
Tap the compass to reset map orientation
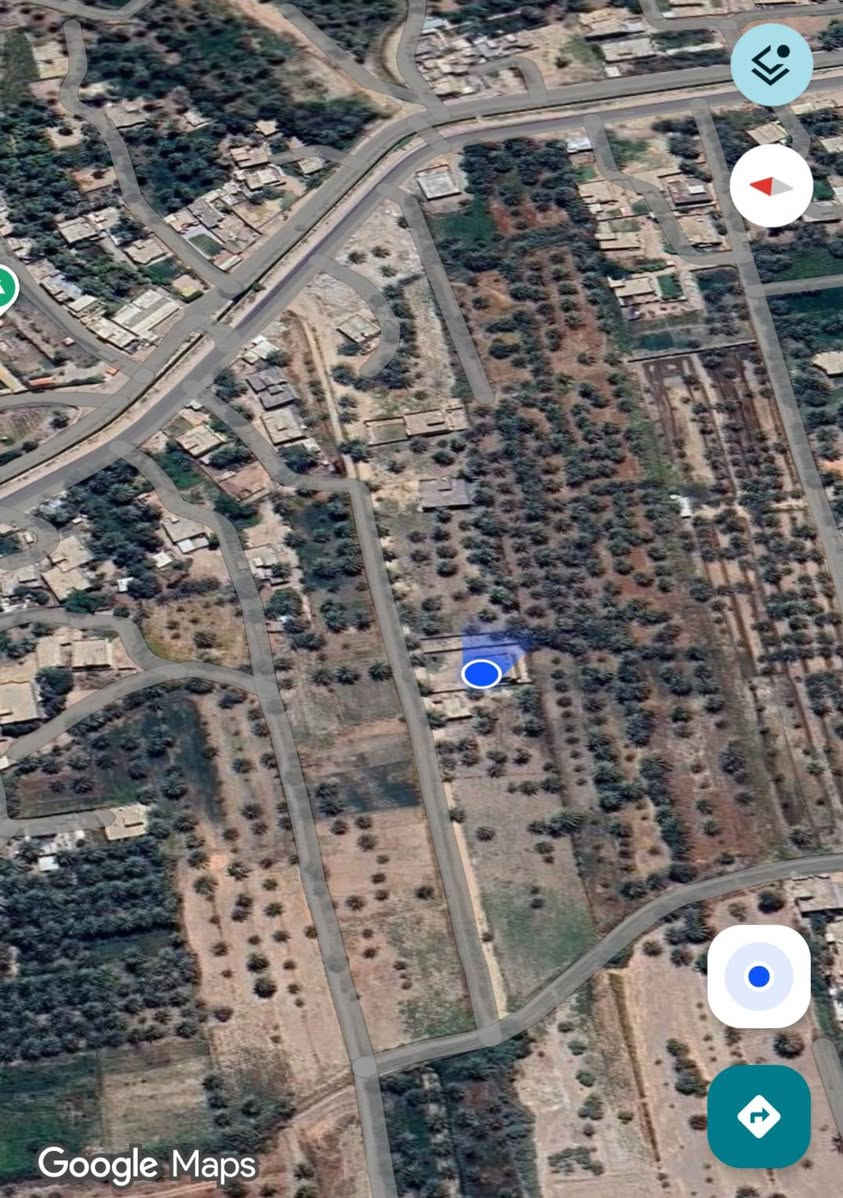click(x=771, y=186)
